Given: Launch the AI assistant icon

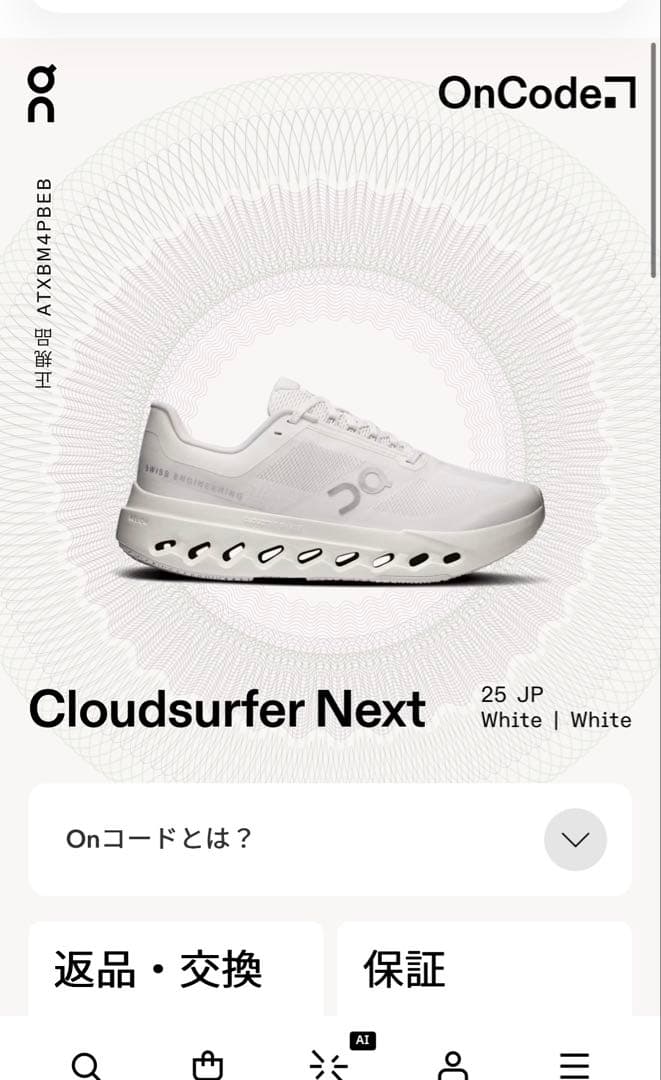Looking at the screenshot, I should tap(330, 1063).
